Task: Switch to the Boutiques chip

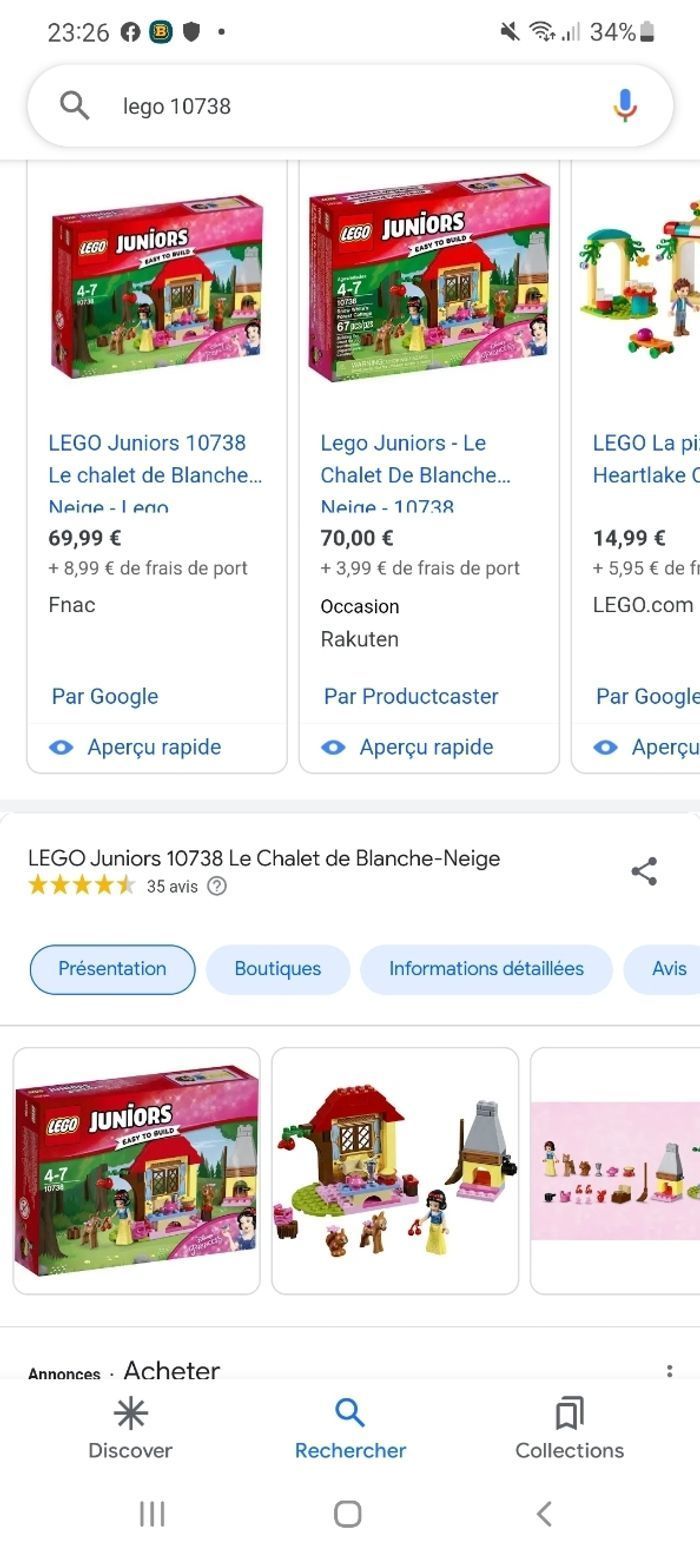Action: point(278,969)
